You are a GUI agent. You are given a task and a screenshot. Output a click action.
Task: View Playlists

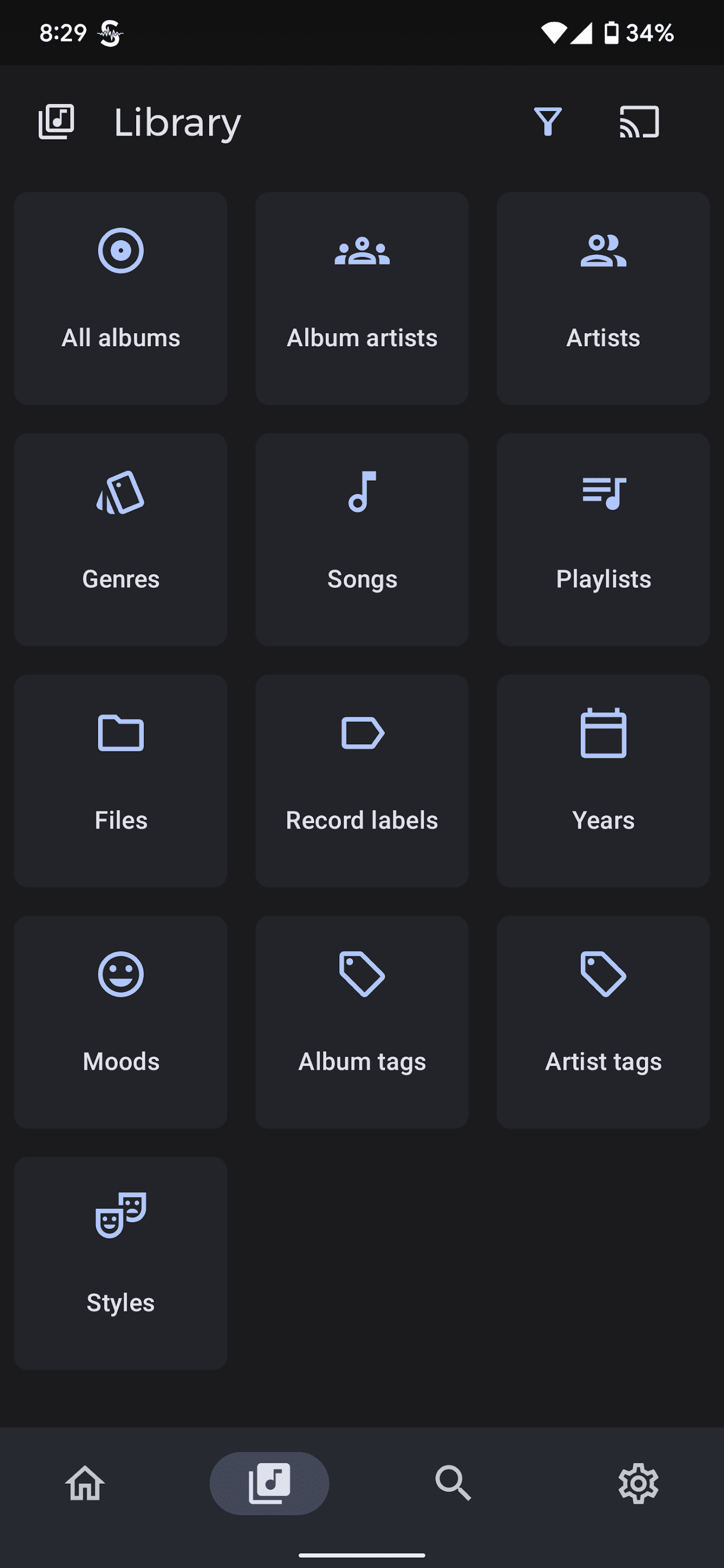pos(603,540)
